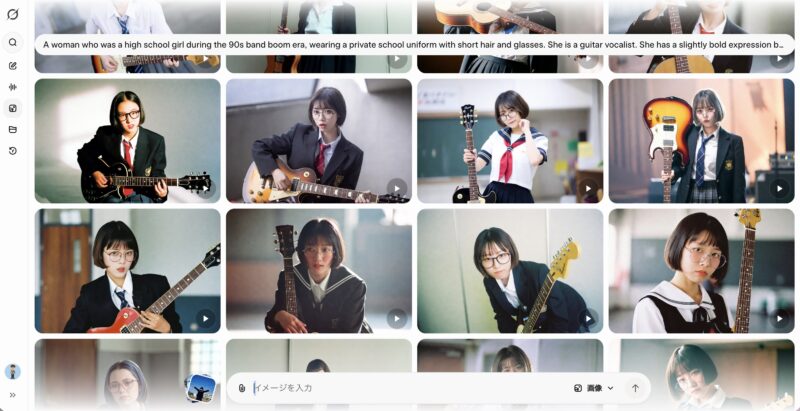Tap the attach file paperclip icon

(x=242, y=388)
